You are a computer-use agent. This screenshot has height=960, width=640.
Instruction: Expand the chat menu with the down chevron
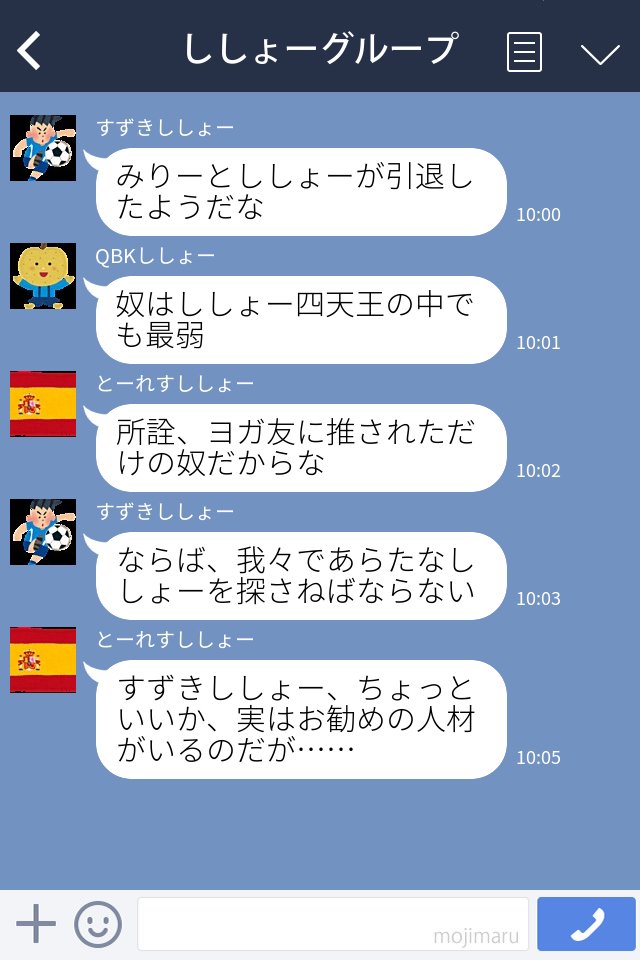600,53
